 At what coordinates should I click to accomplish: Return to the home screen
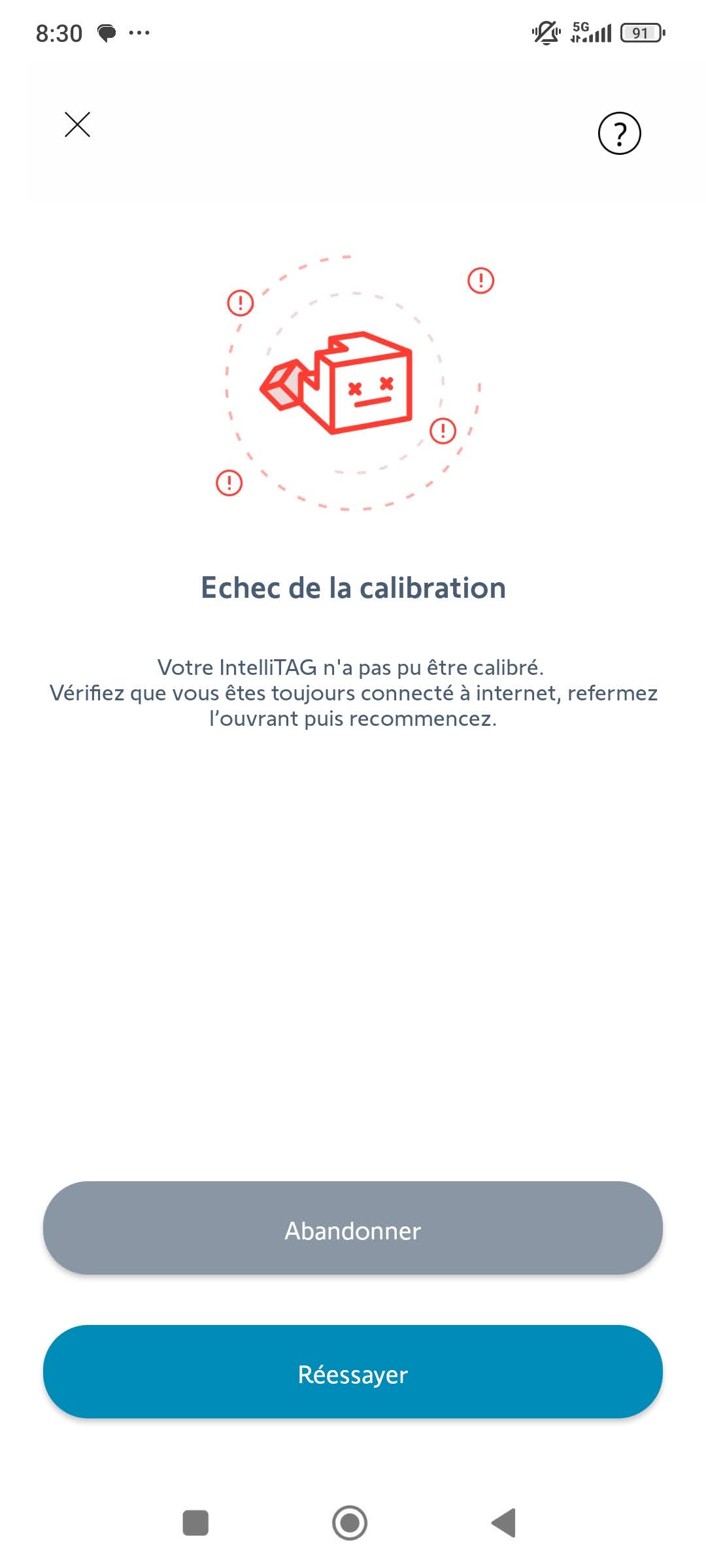click(350, 1523)
